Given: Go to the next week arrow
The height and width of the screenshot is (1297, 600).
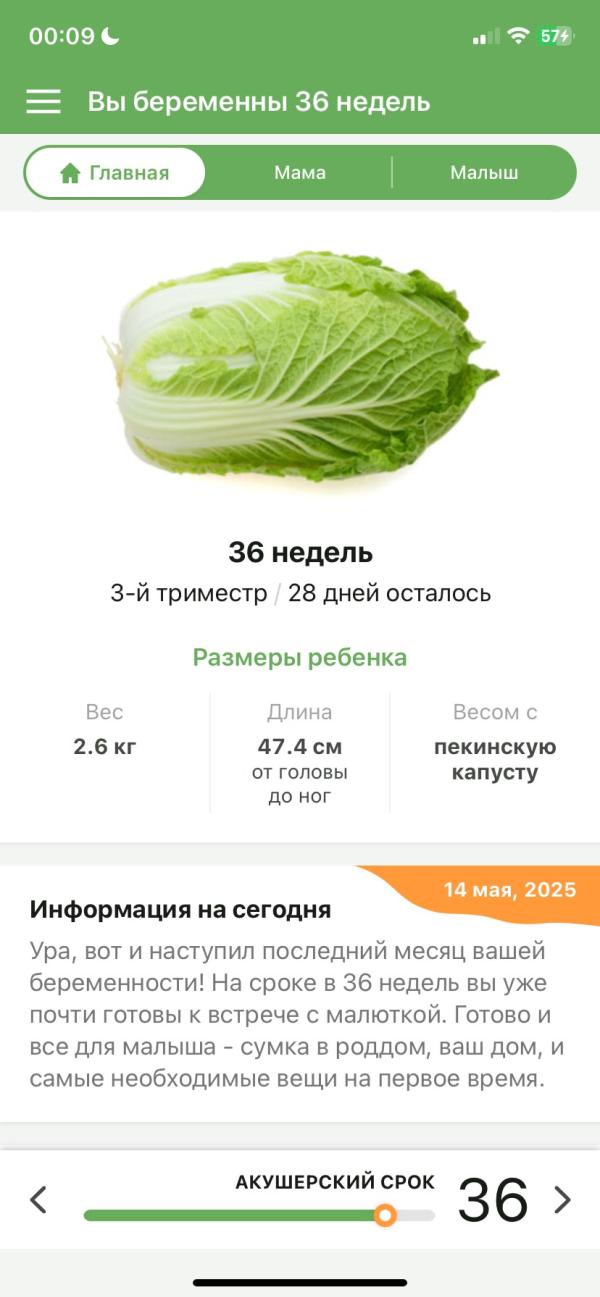Looking at the screenshot, I should 563,1199.
